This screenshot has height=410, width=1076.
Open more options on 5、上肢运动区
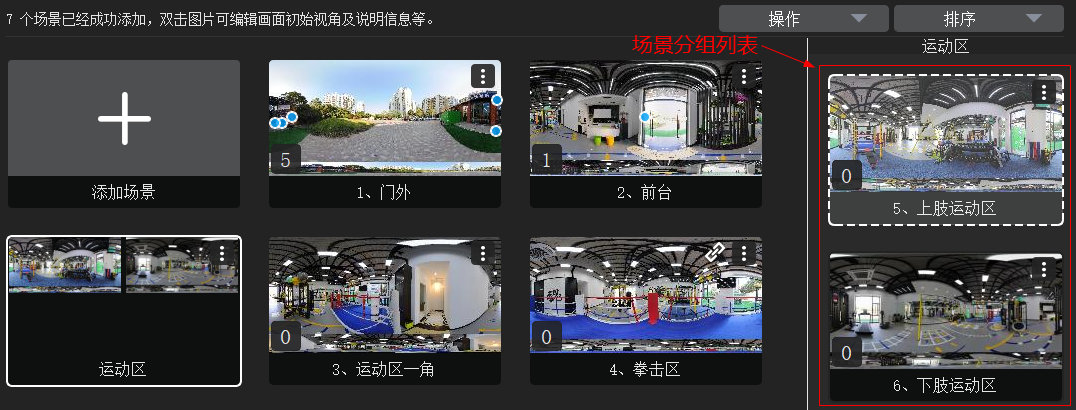click(x=1044, y=92)
